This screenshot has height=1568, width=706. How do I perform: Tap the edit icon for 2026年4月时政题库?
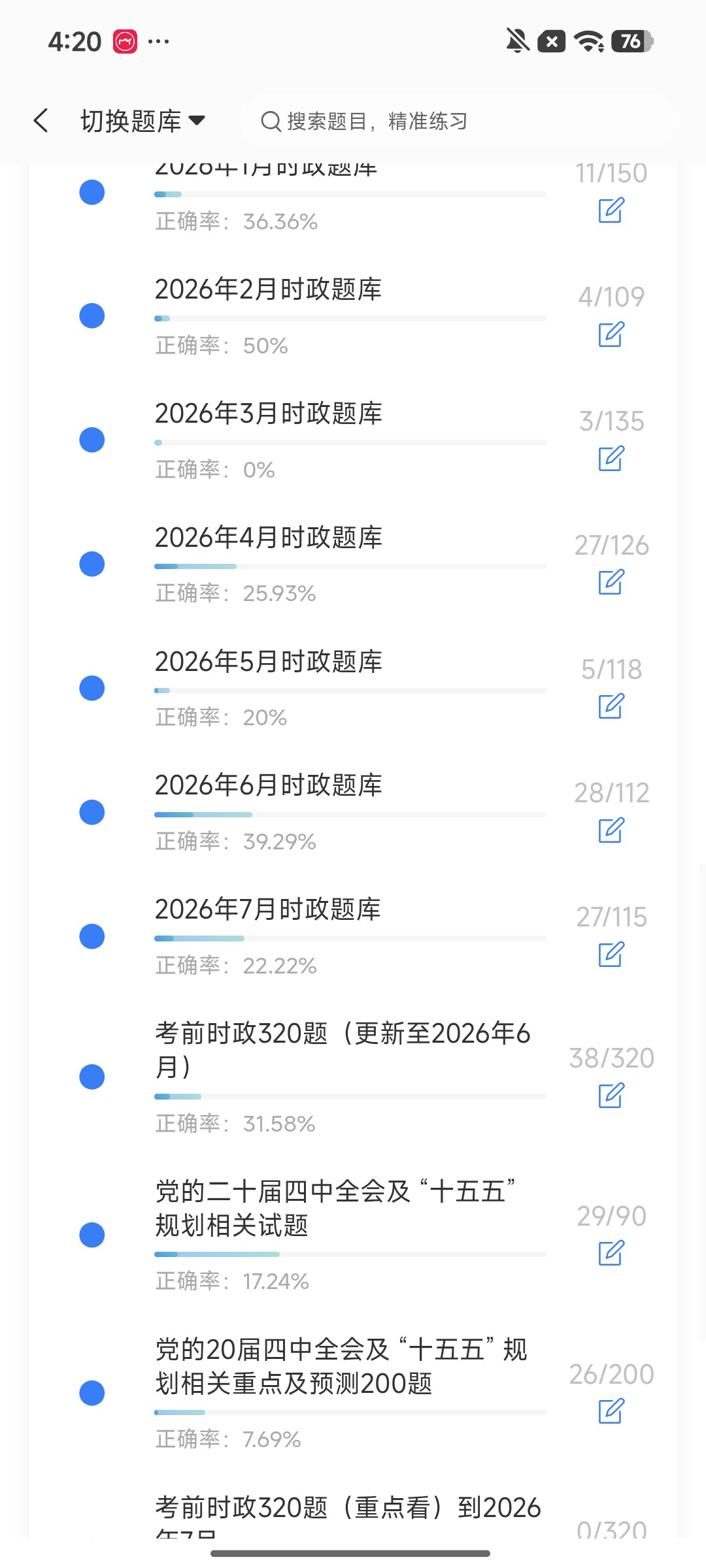pyautogui.click(x=611, y=581)
